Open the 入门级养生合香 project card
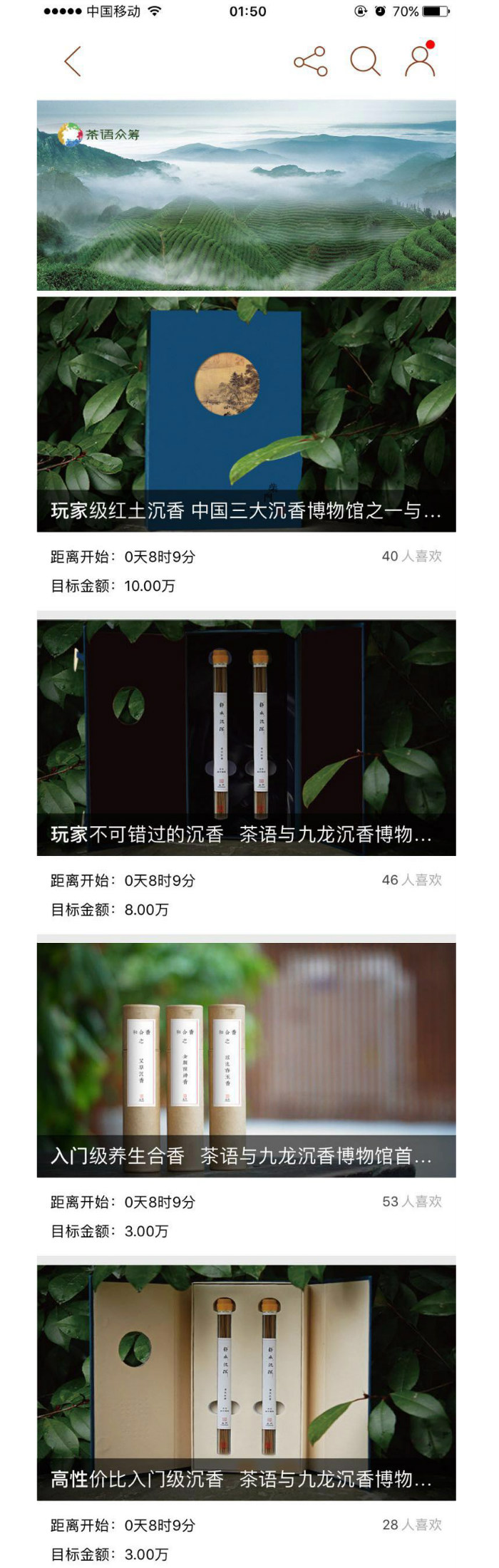499x1568 pixels. [x=246, y=1060]
